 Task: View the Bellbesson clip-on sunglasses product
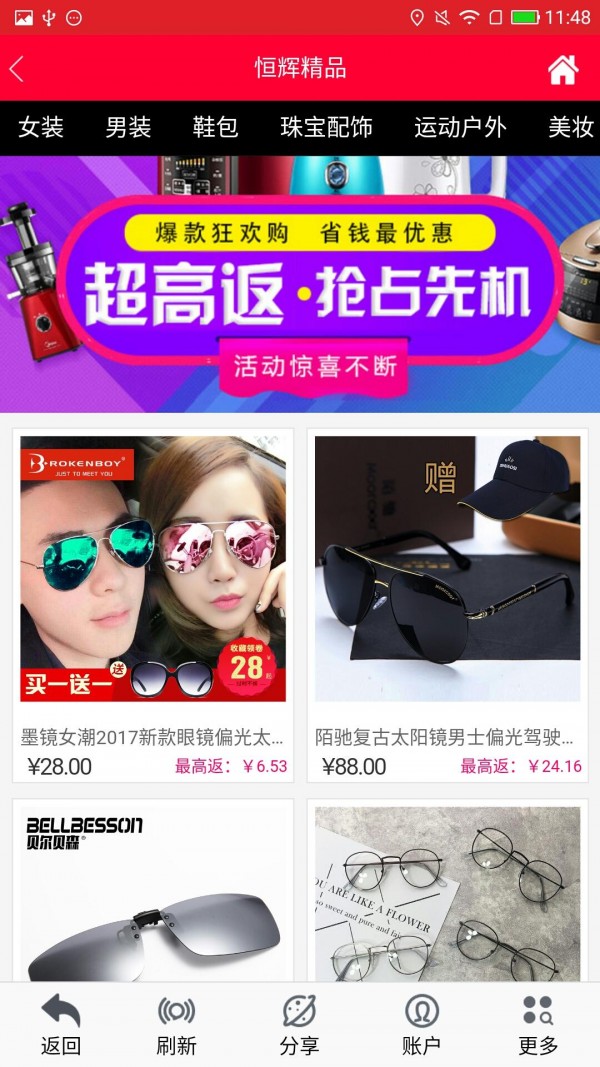(153, 890)
